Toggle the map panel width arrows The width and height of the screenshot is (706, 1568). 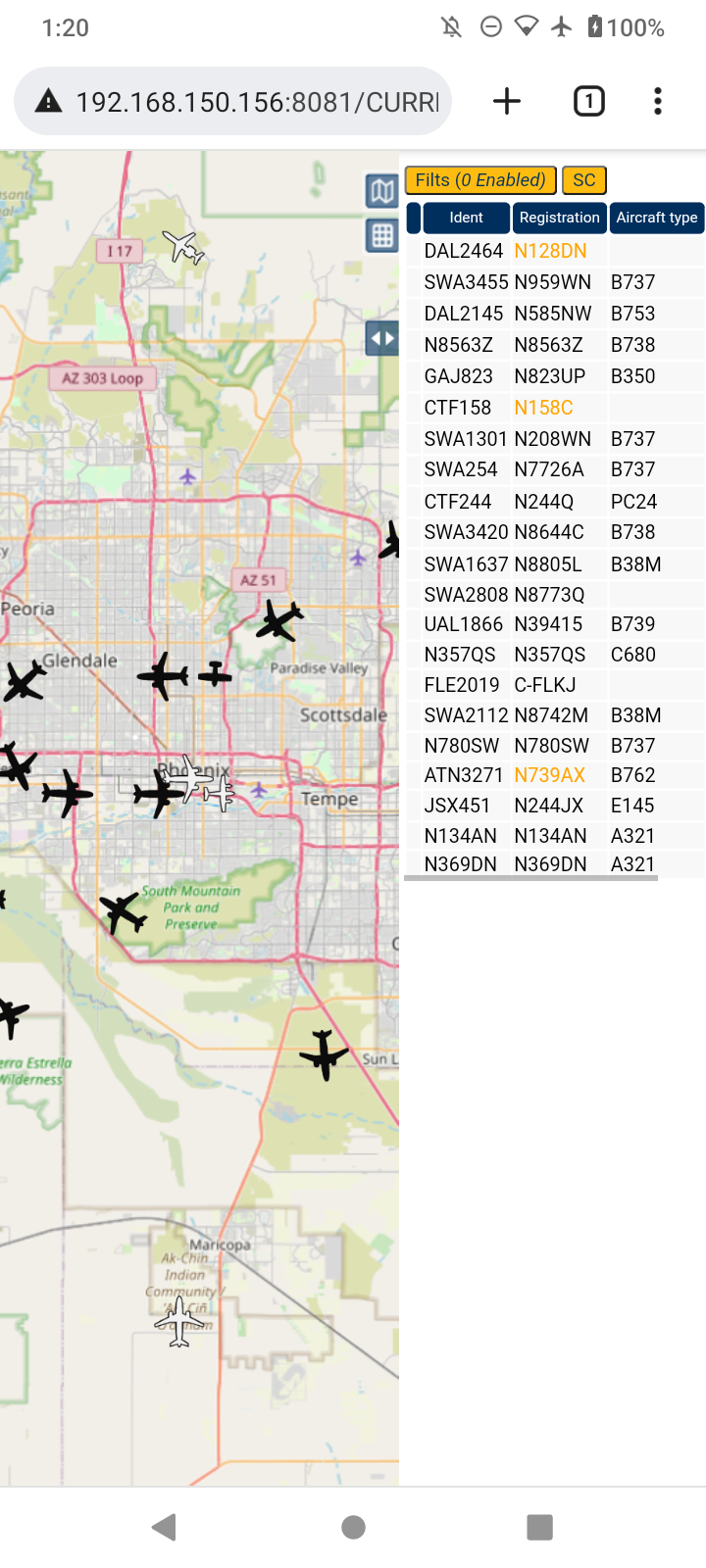click(381, 339)
